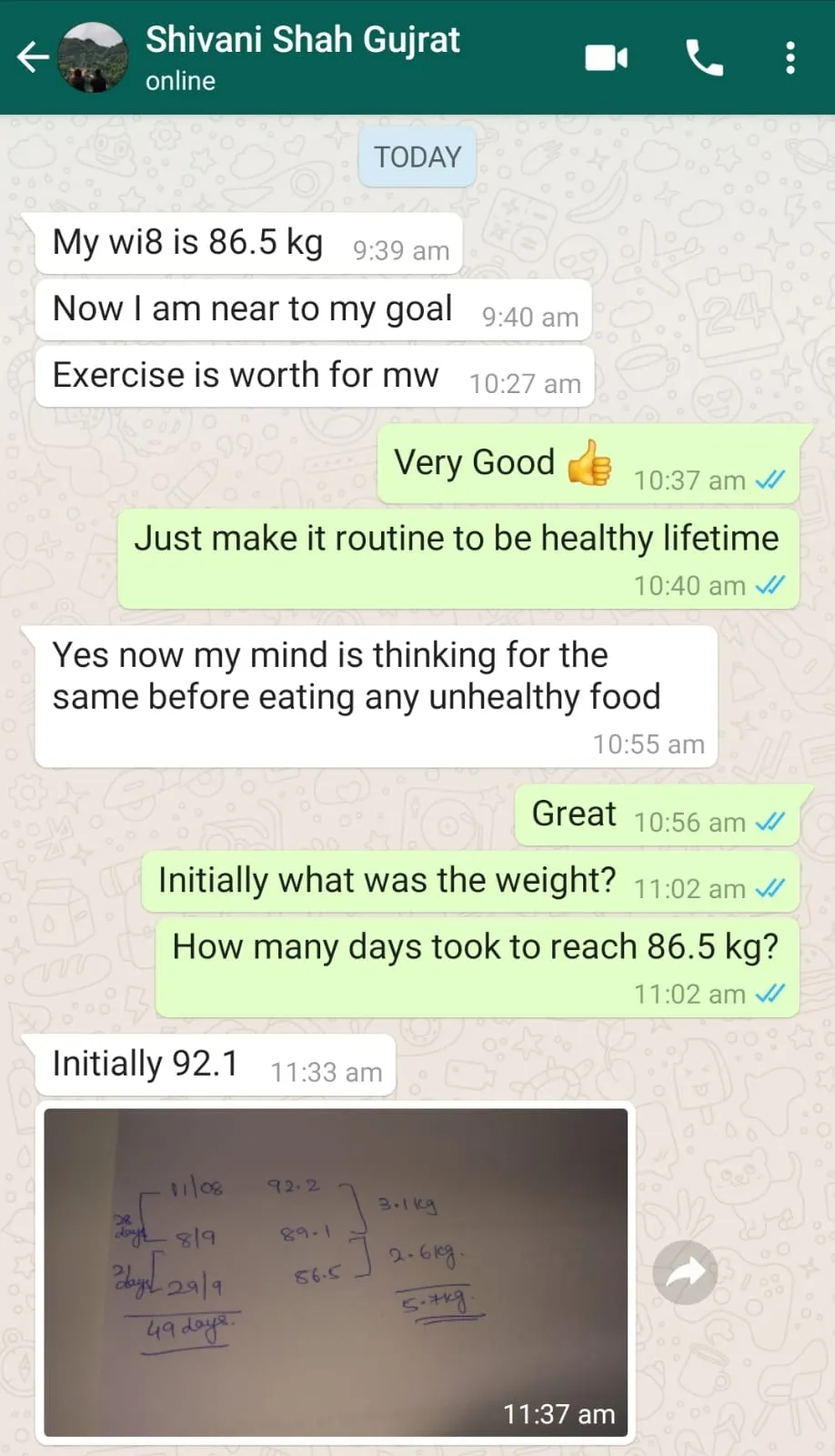Open the handwritten weight notes photo
The width and height of the screenshot is (835, 1456).
point(336,1271)
